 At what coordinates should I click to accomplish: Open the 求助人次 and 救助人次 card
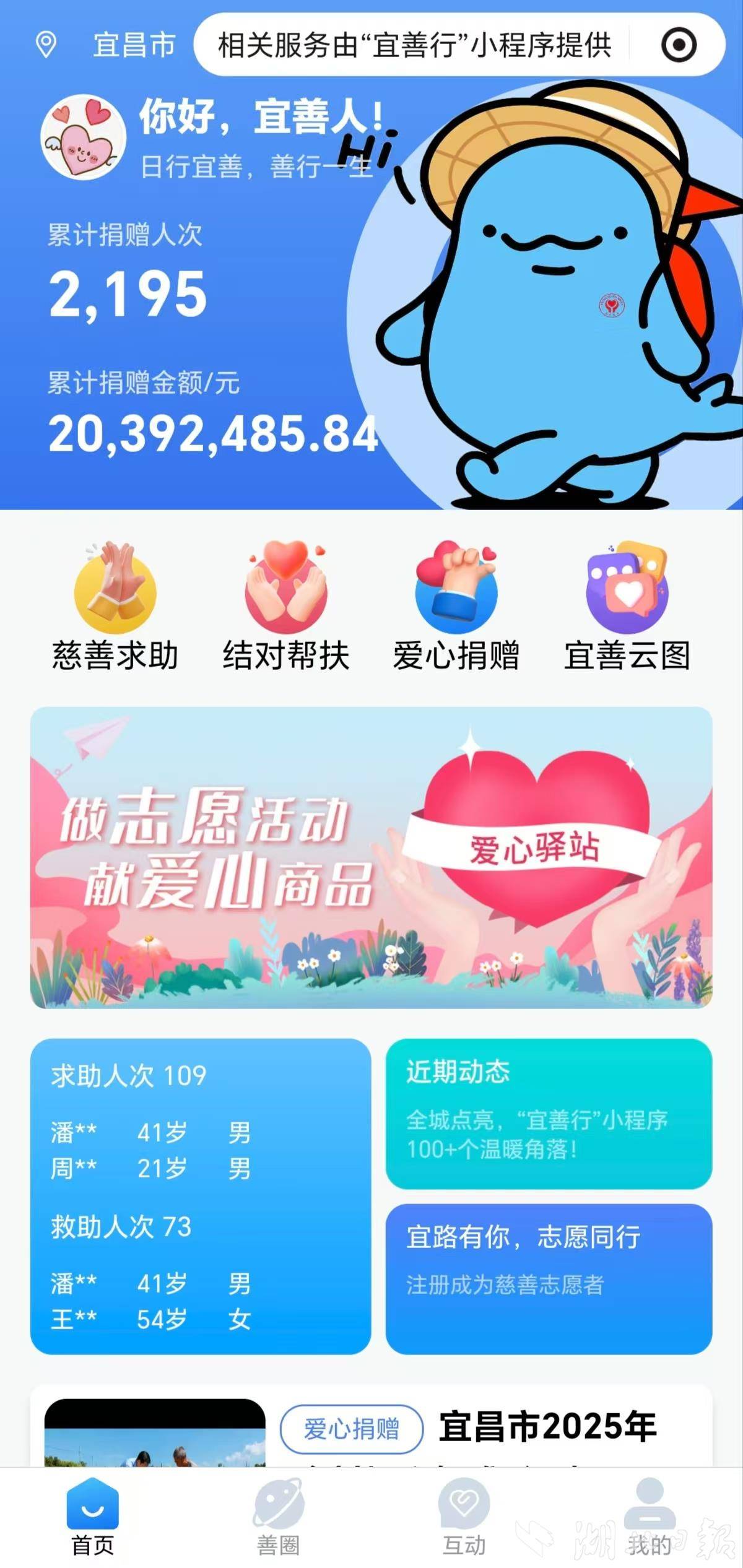coord(201,1196)
